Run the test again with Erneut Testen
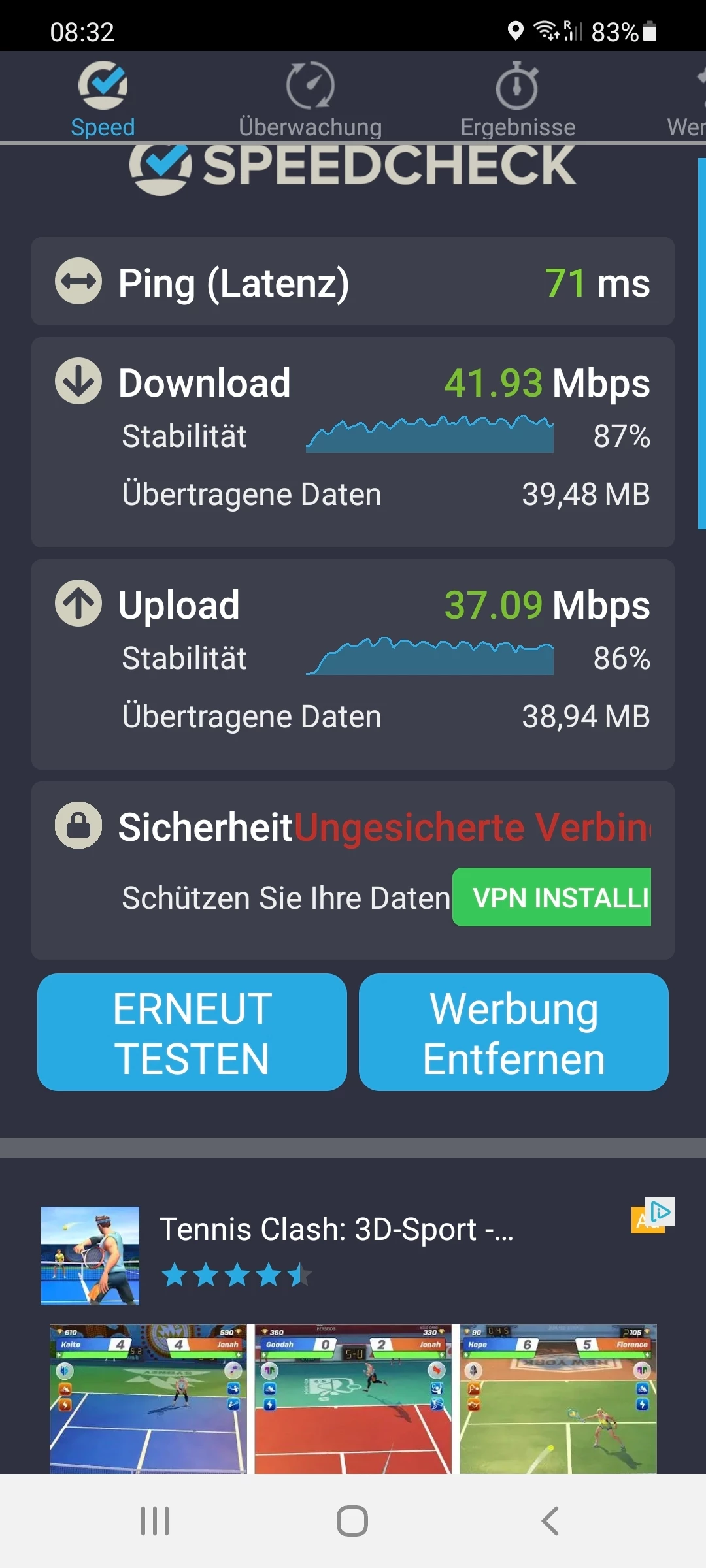 (x=192, y=1032)
